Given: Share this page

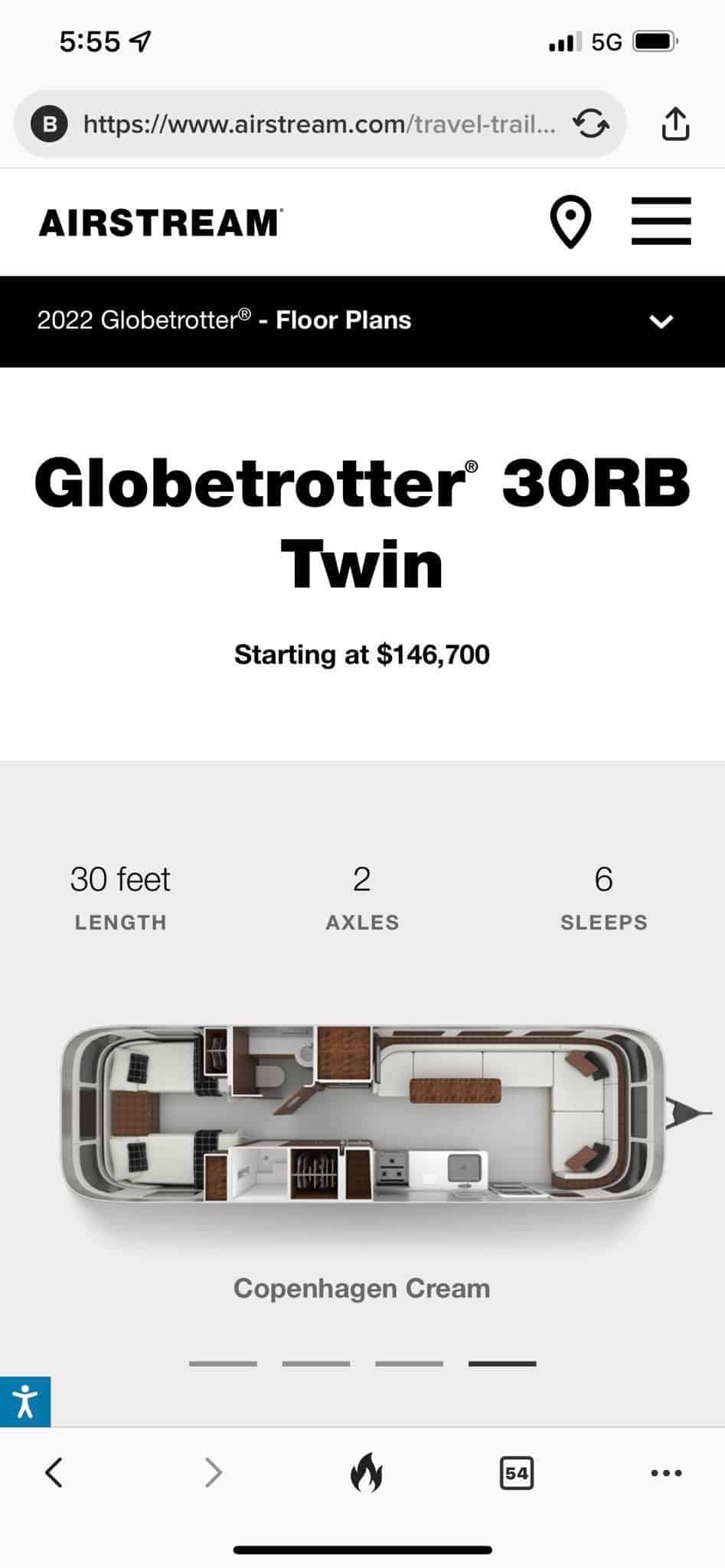Looking at the screenshot, I should coord(674,123).
